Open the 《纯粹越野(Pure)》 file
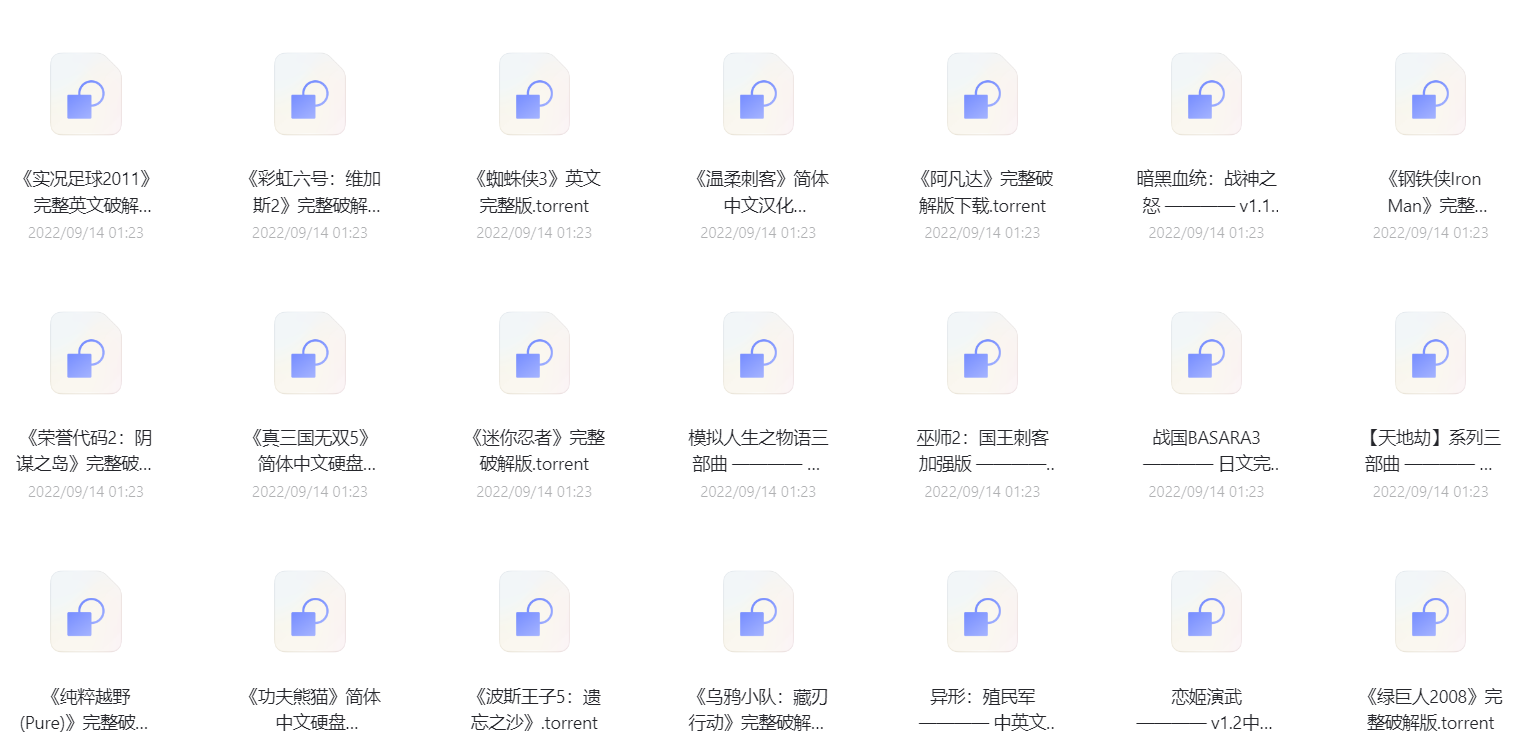The width and height of the screenshot is (1532, 740). [86, 612]
